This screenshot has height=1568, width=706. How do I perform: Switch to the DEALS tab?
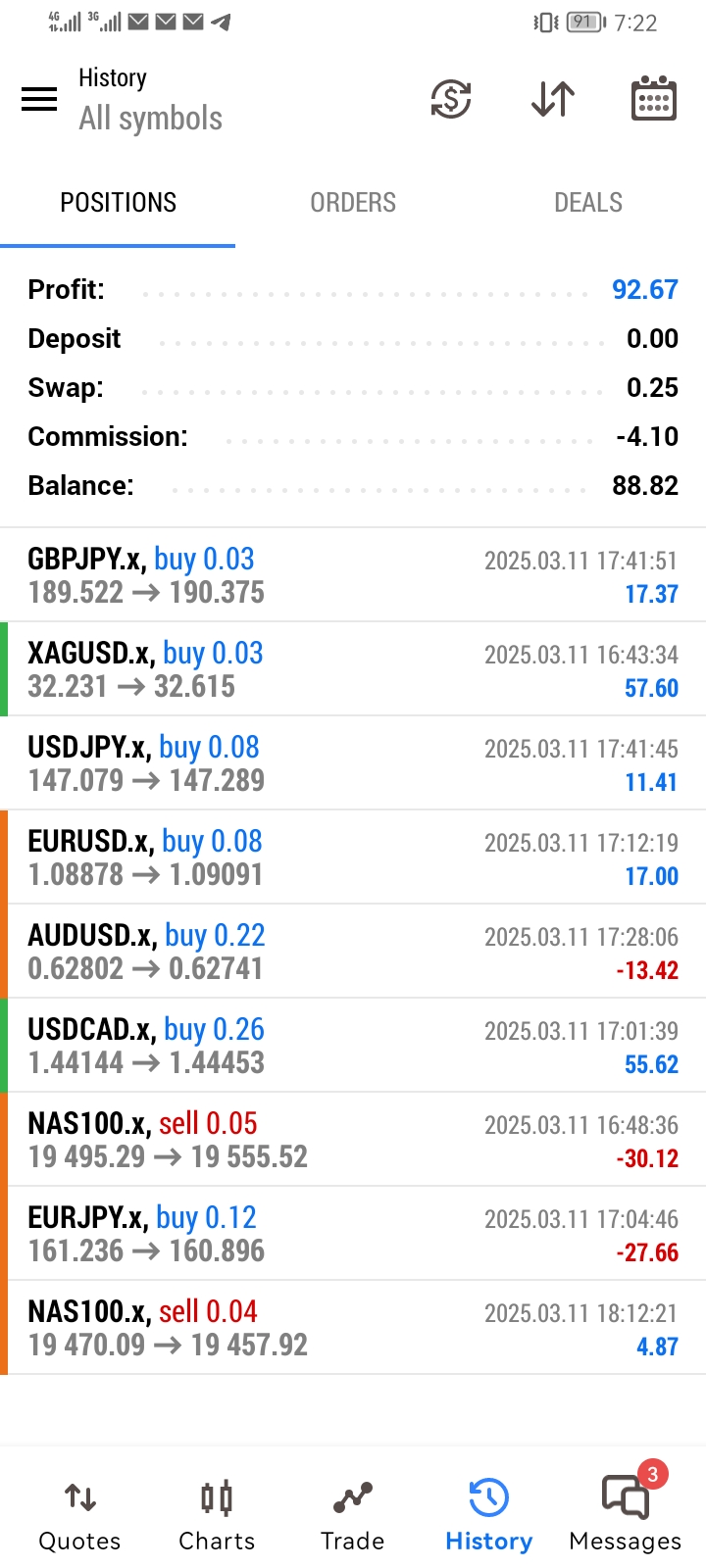point(588,203)
